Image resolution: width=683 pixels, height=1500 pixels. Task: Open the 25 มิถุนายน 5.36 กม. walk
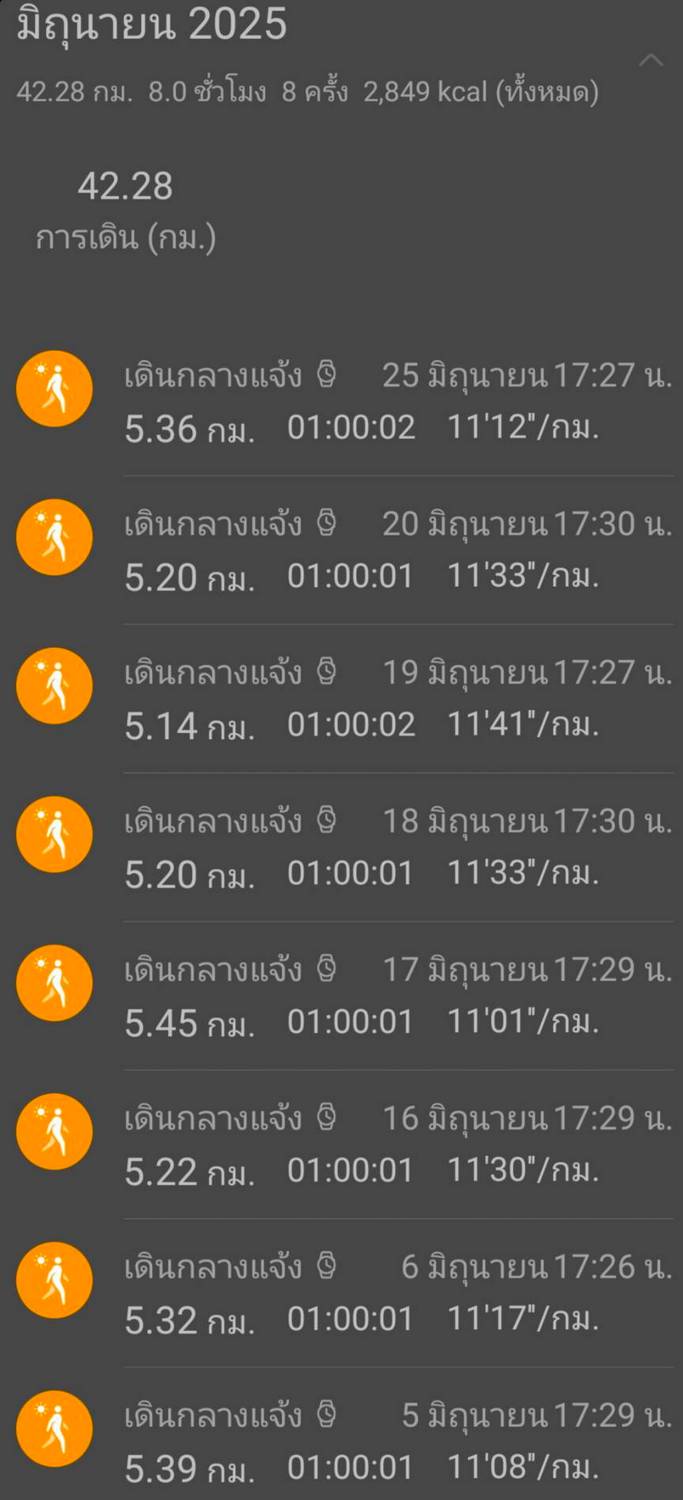[x=341, y=402]
